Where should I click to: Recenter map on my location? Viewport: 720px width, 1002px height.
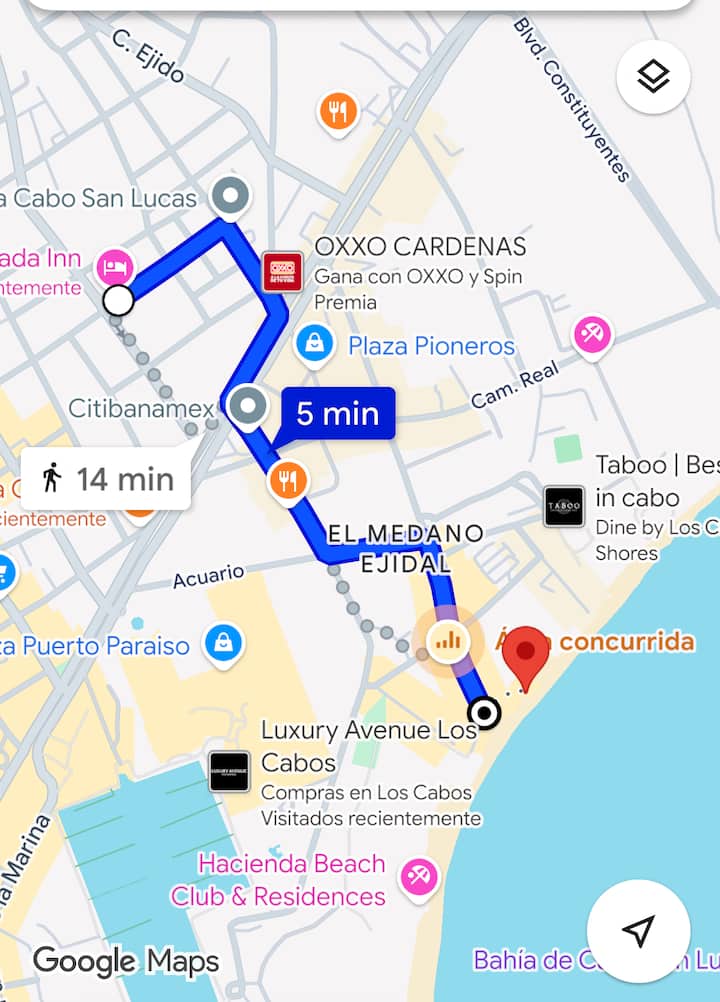coord(638,931)
